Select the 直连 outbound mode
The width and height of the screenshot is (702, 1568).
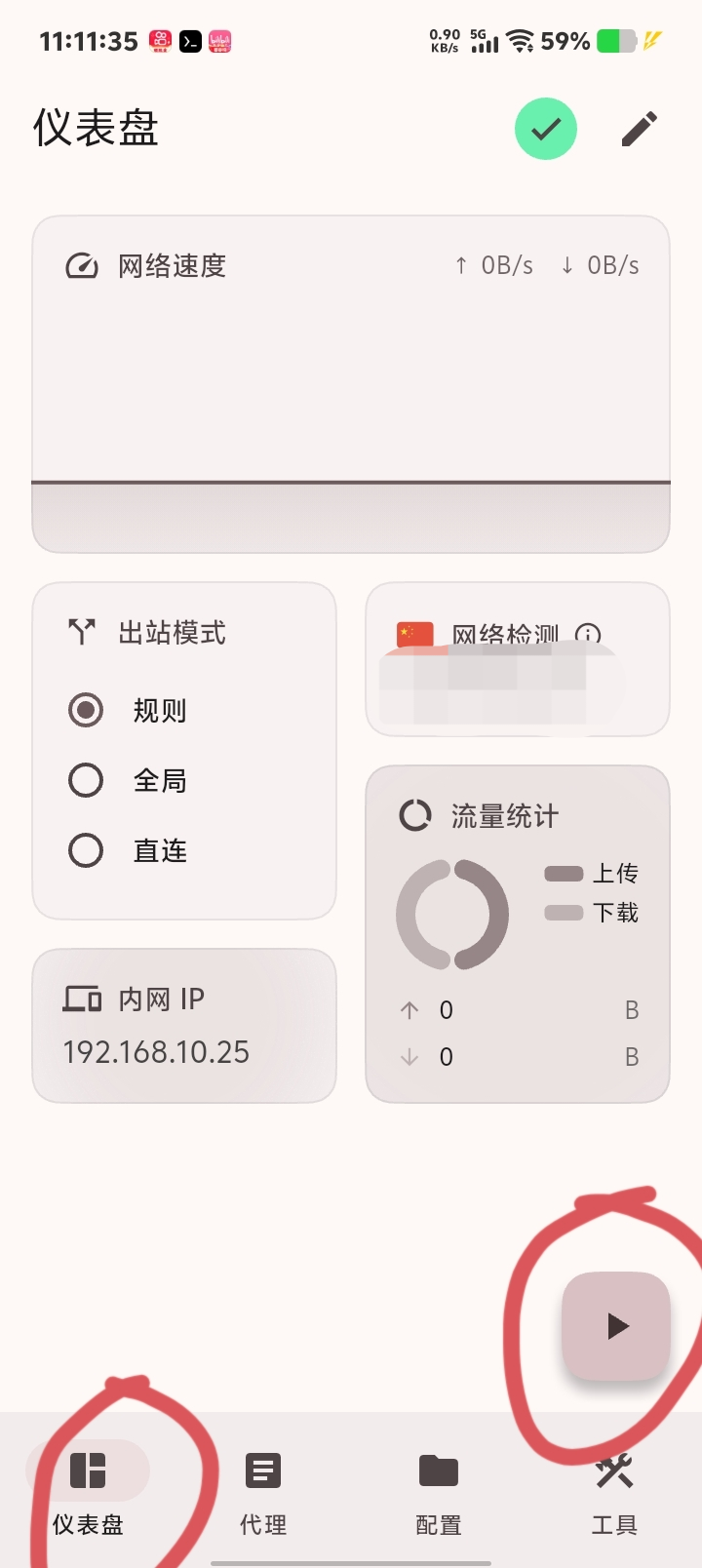(128, 850)
